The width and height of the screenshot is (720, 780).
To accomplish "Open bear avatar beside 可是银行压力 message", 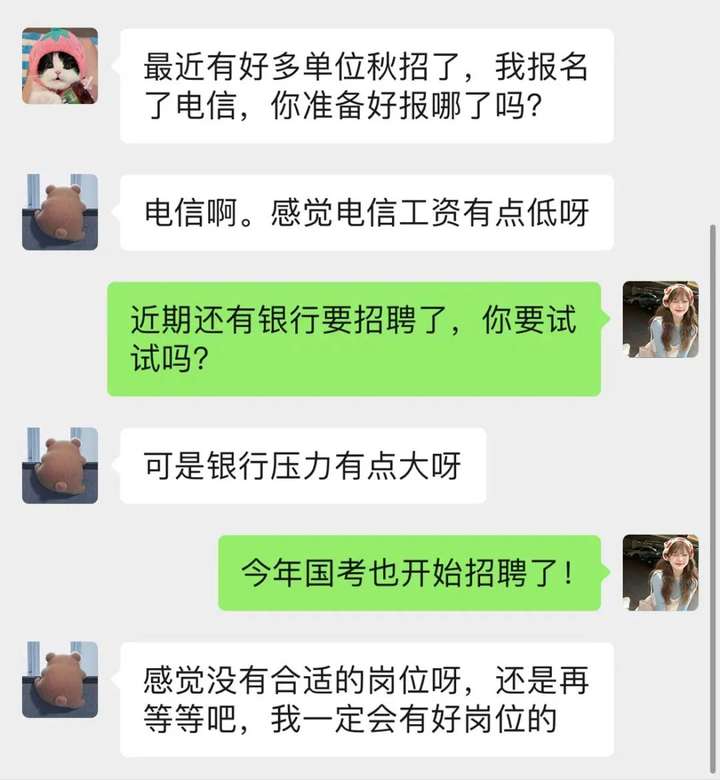I will pyautogui.click(x=60, y=465).
